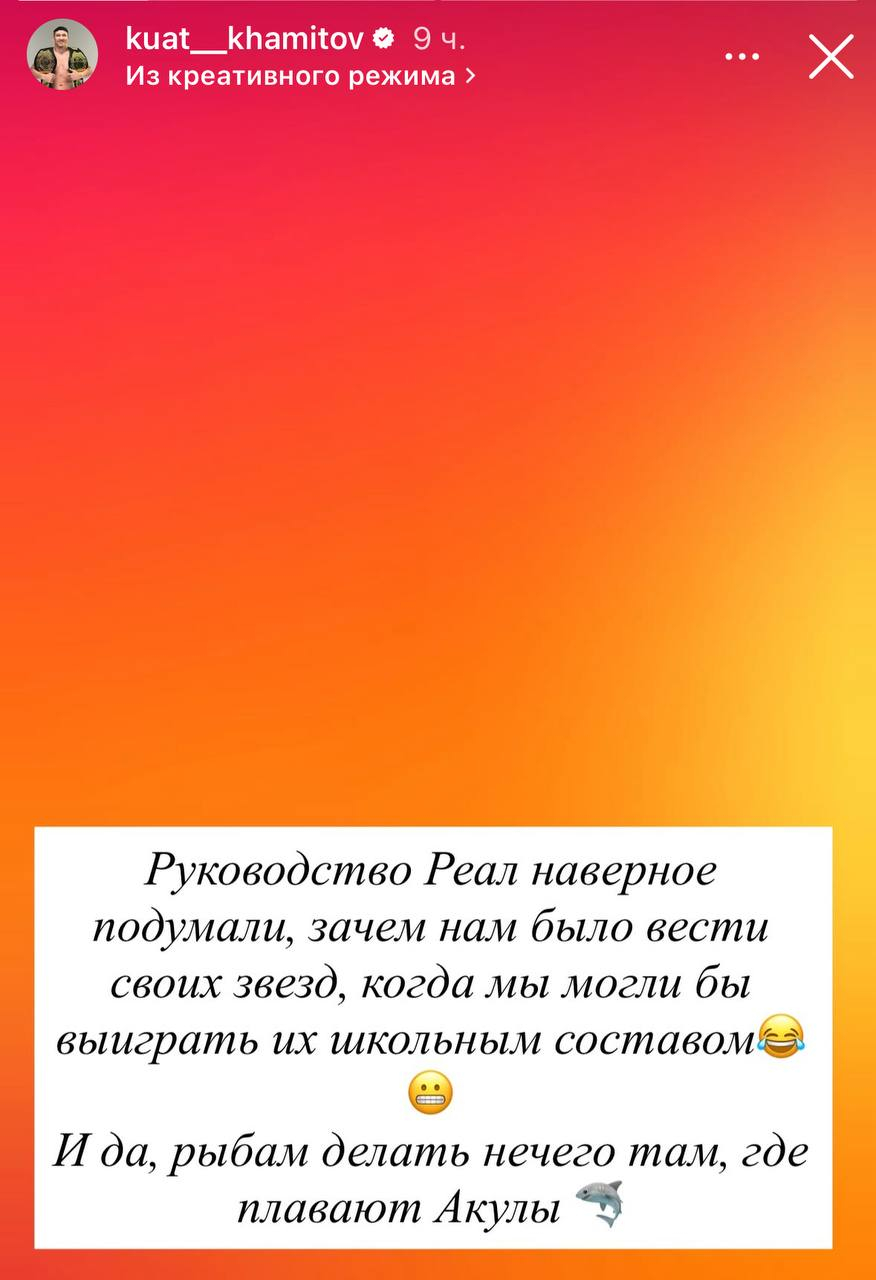Open the story overflow menu

(x=742, y=58)
